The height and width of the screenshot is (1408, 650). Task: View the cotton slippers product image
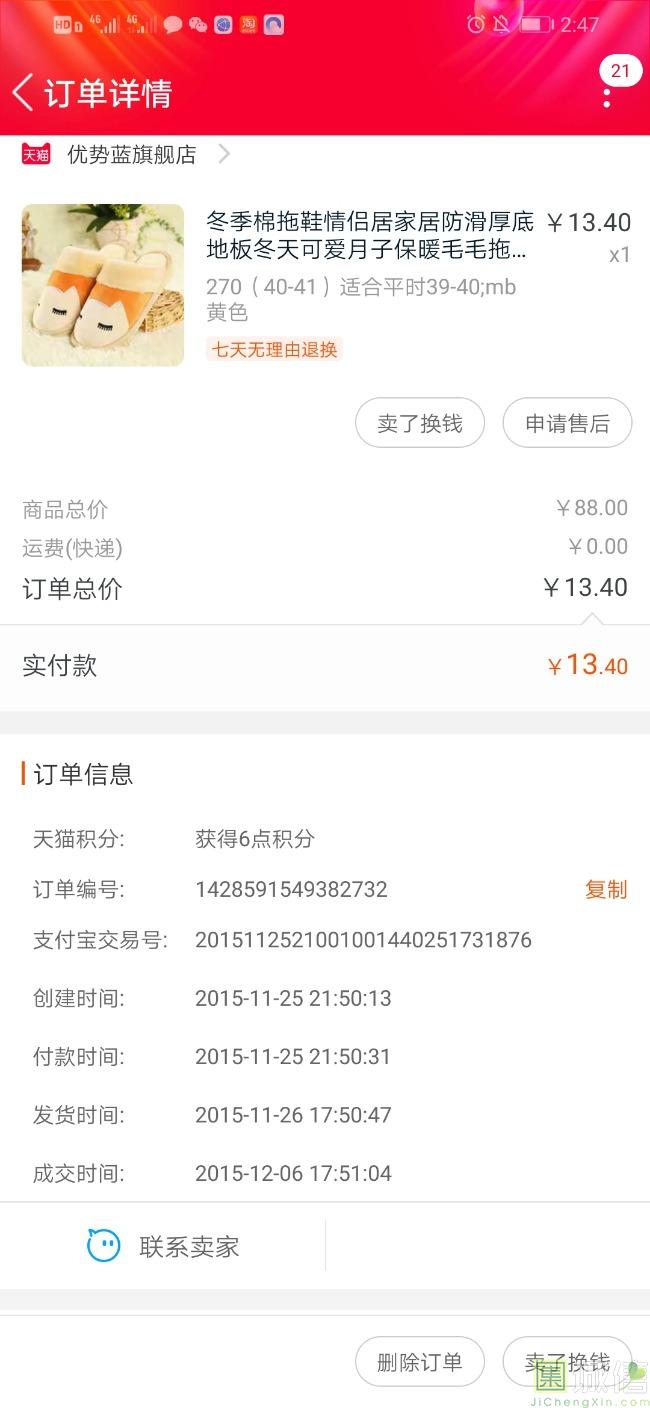[x=103, y=285]
